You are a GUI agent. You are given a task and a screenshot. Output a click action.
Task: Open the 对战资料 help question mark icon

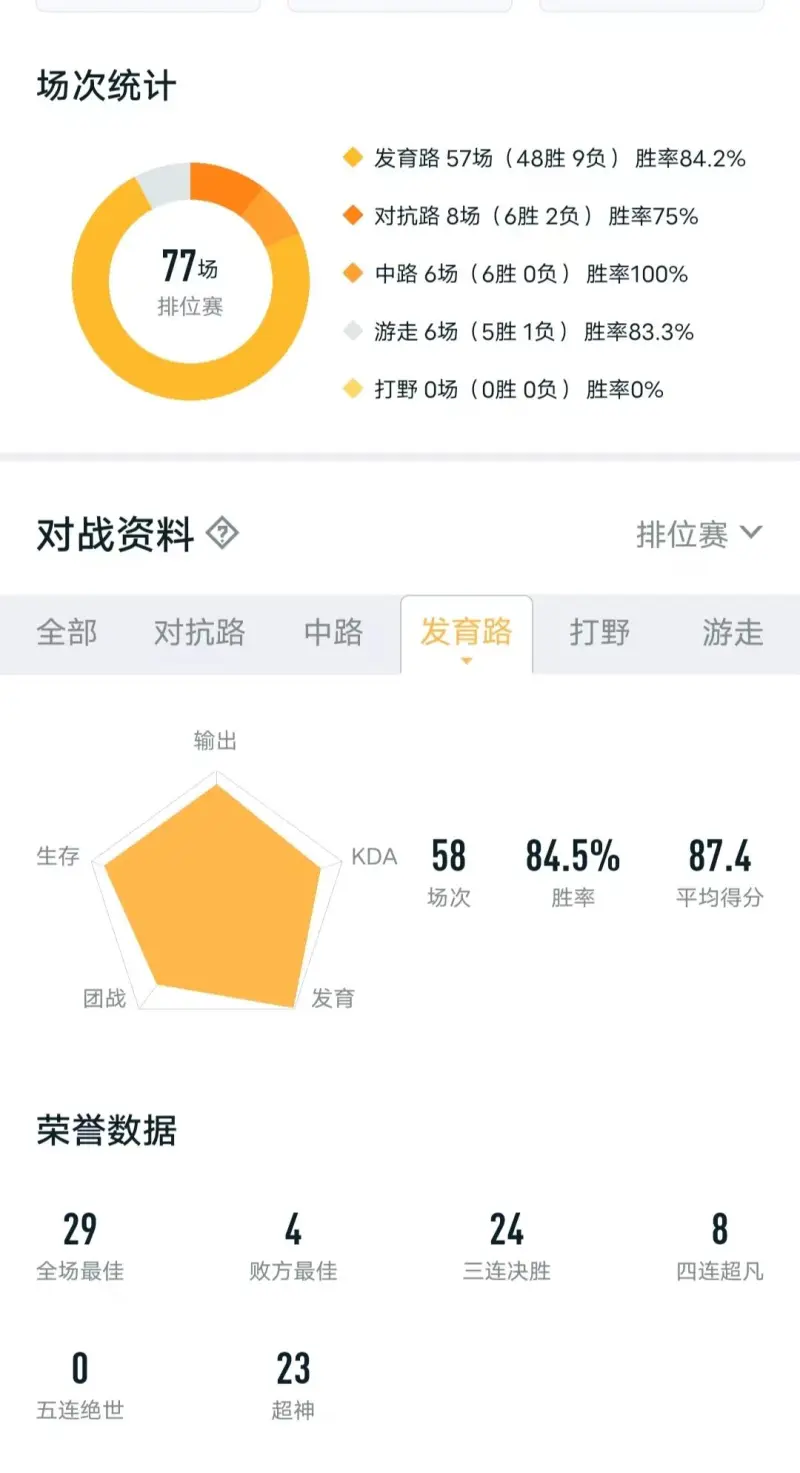click(222, 535)
